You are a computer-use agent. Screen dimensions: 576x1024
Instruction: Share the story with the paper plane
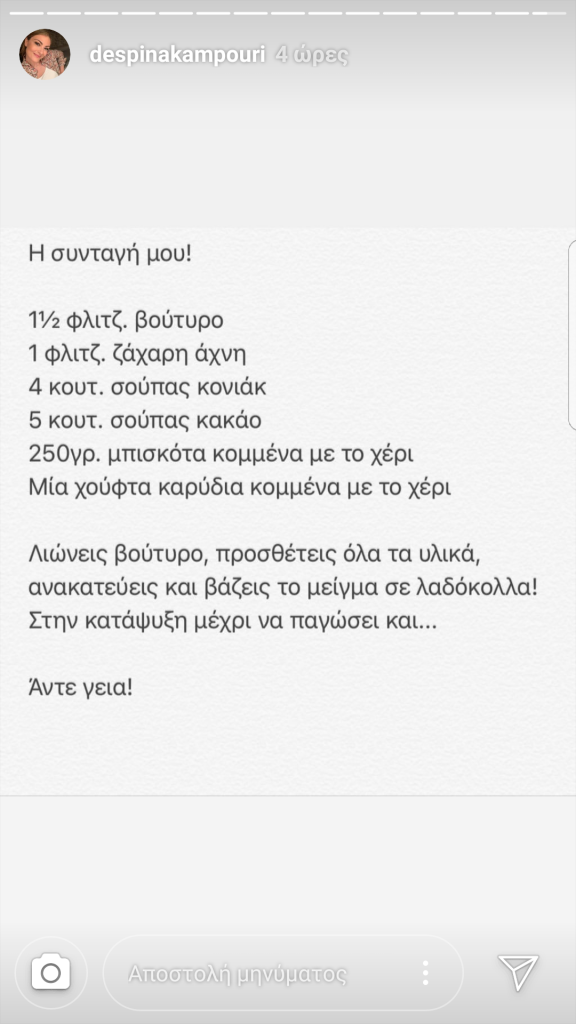click(x=519, y=972)
